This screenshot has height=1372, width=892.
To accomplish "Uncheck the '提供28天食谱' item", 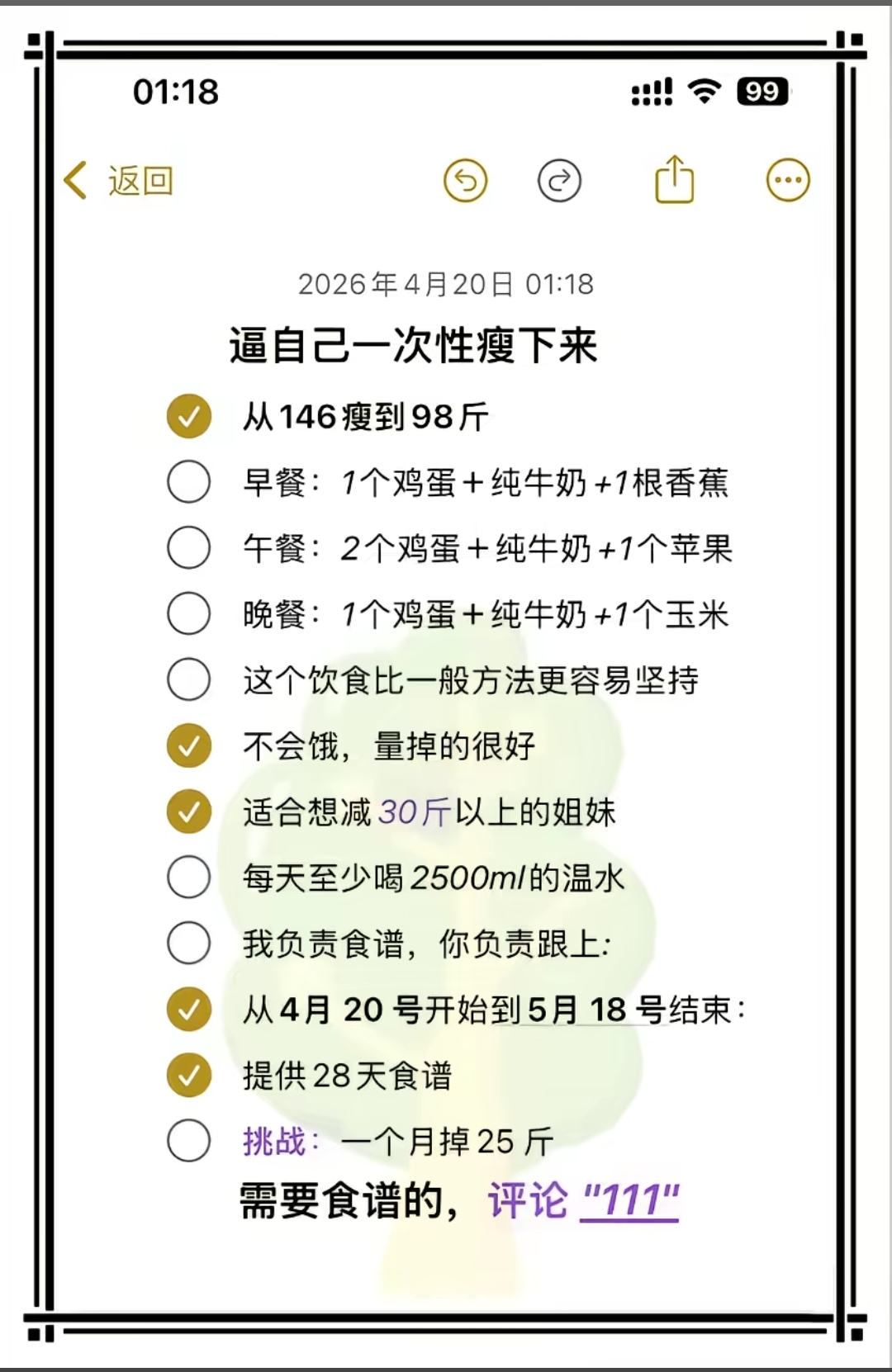I will coord(188,1074).
